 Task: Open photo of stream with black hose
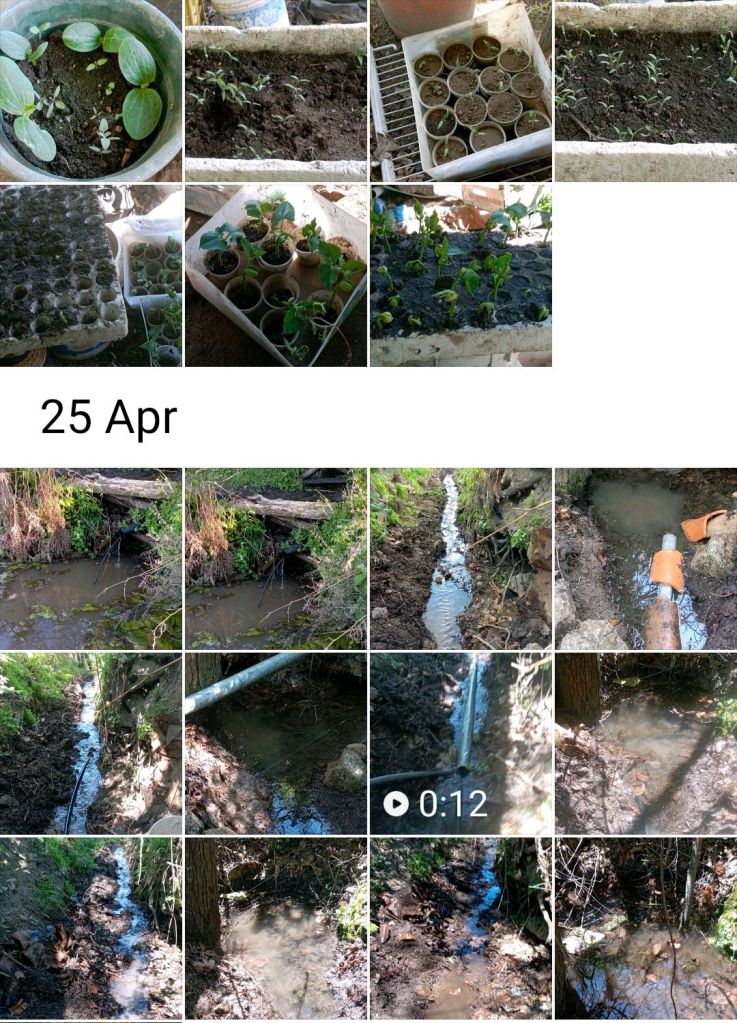(90, 744)
